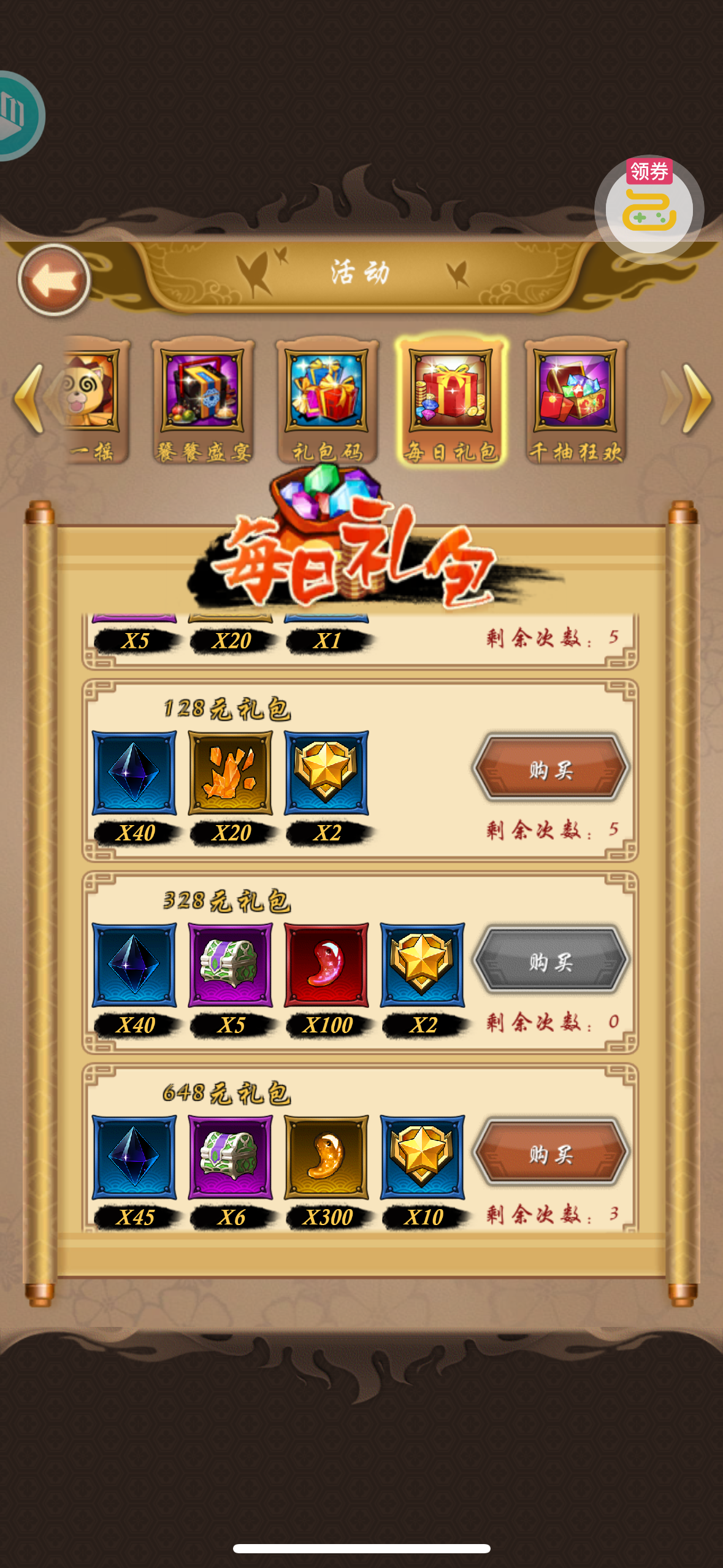Switch to the 千抽狂欢 tab

[576, 400]
